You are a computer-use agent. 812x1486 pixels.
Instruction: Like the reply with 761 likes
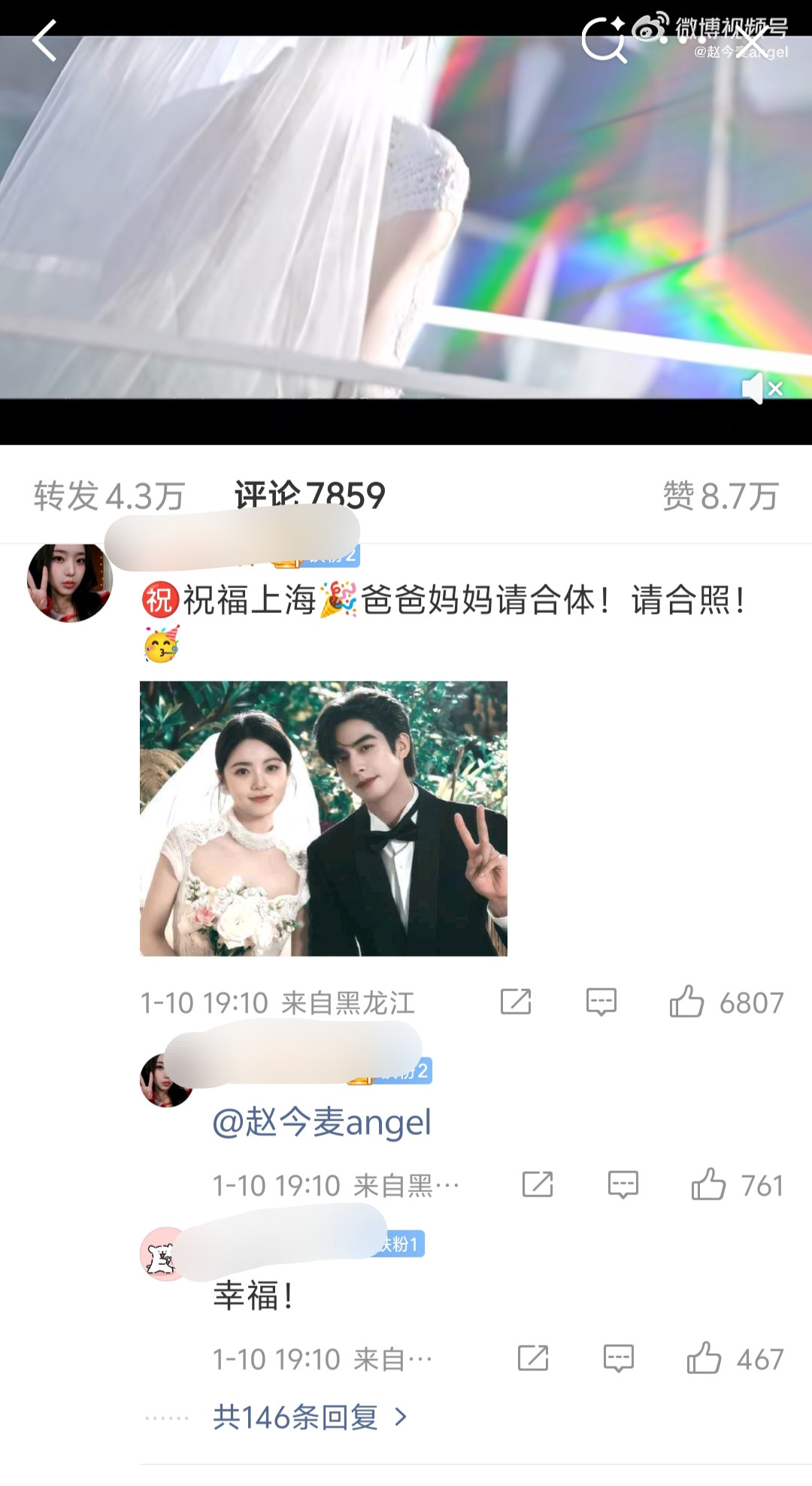(x=708, y=1184)
